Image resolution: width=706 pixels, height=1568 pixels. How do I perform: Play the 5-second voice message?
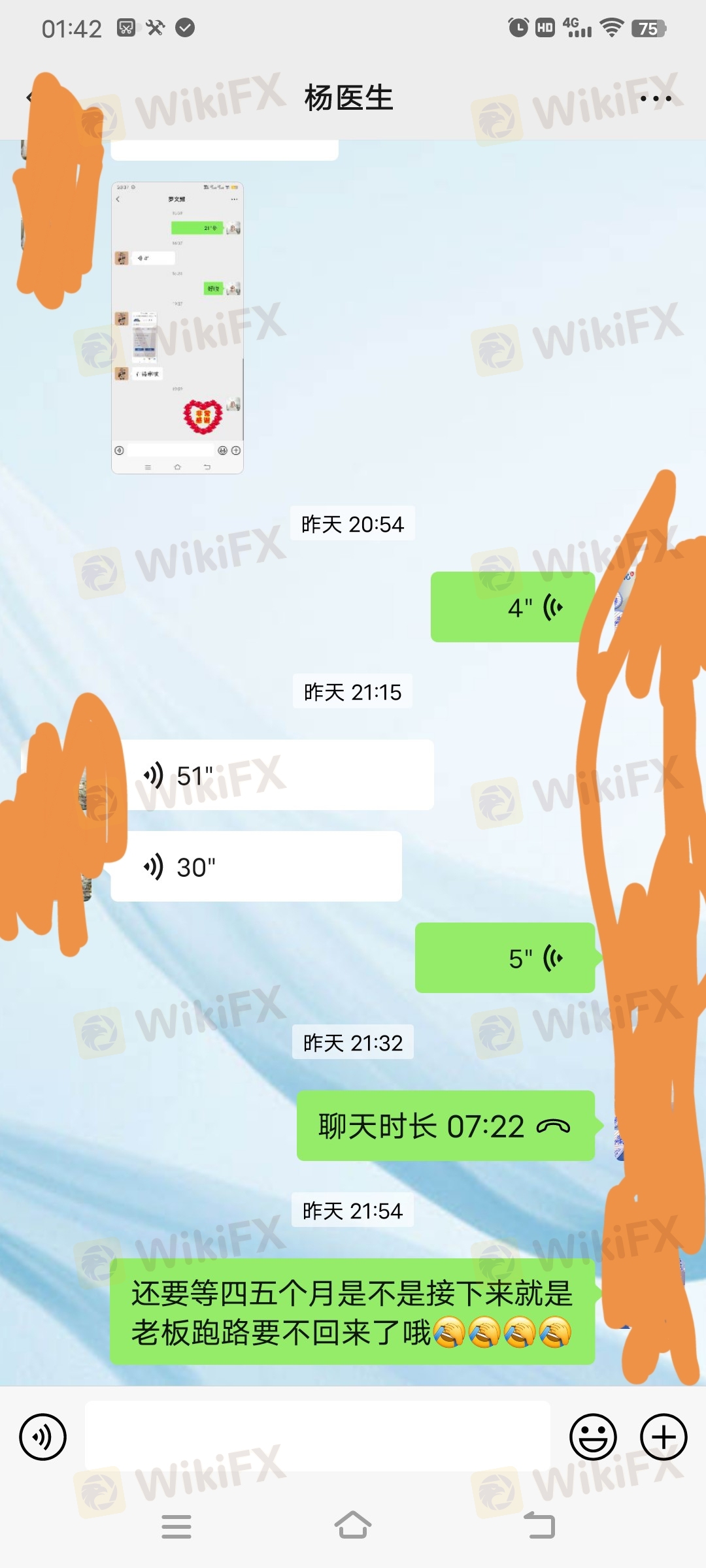[505, 958]
